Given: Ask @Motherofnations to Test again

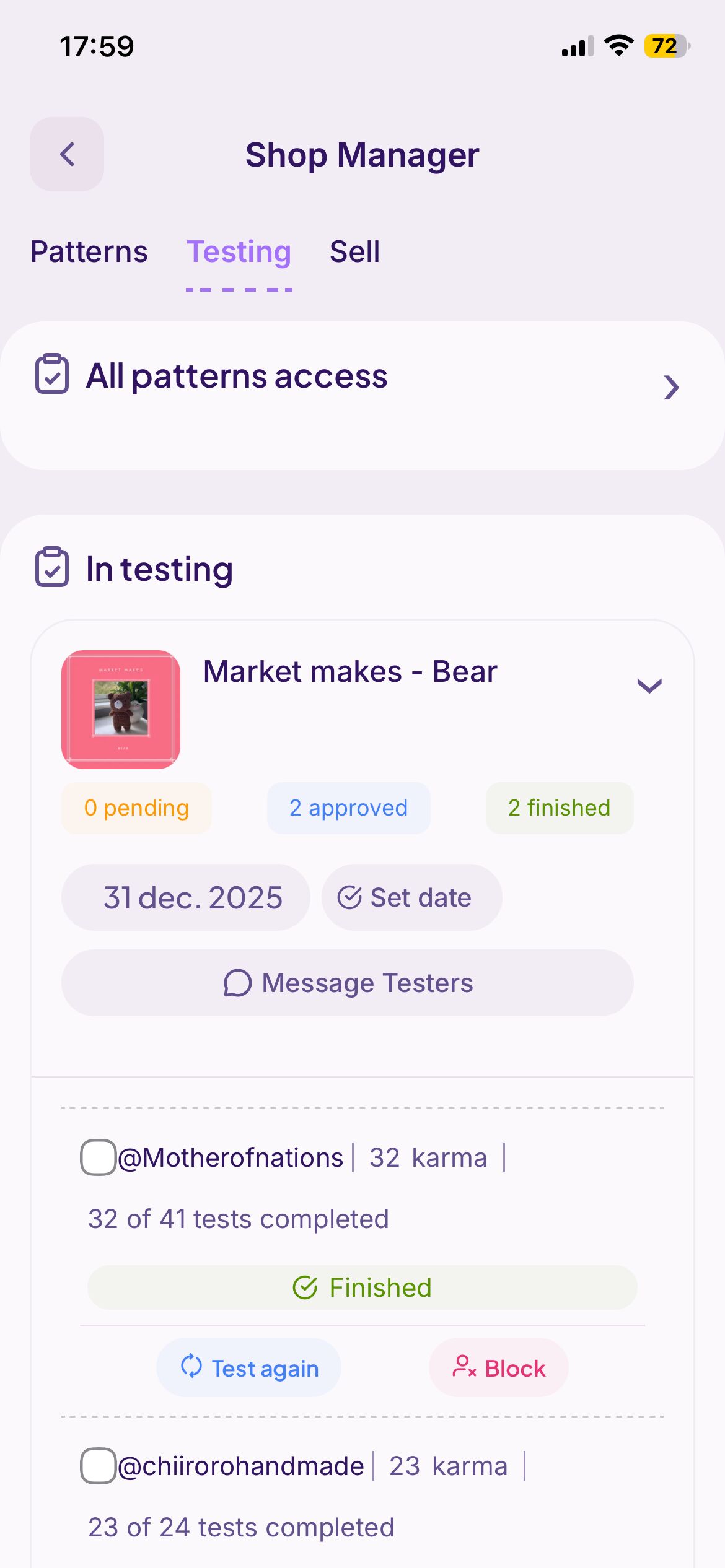Looking at the screenshot, I should pos(248,1367).
